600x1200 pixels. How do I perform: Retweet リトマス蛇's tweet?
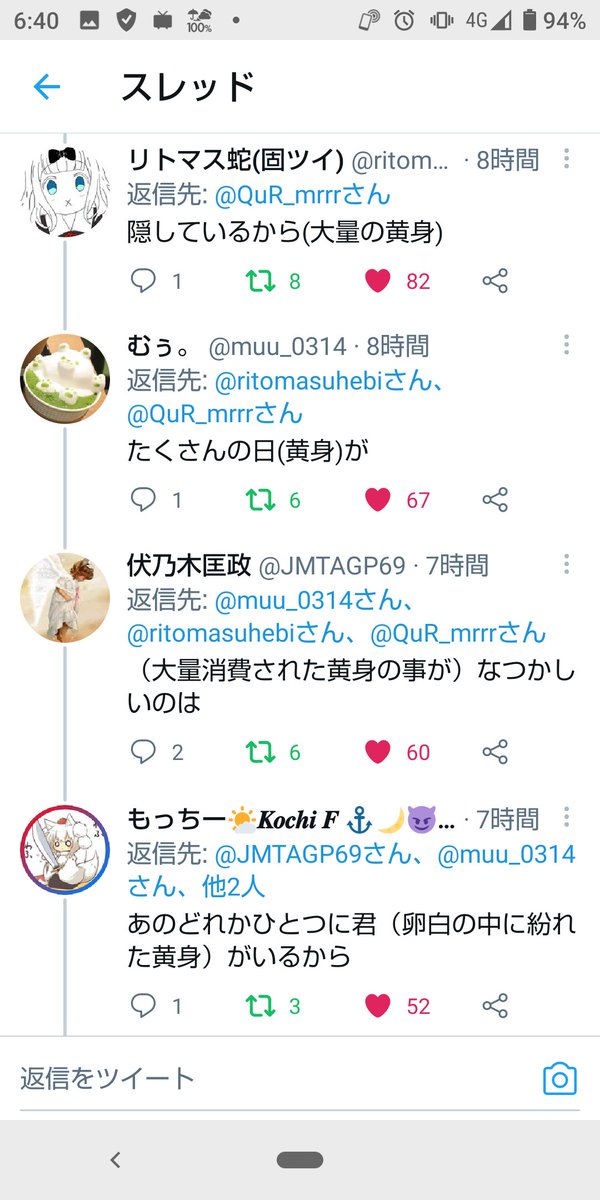[261, 282]
